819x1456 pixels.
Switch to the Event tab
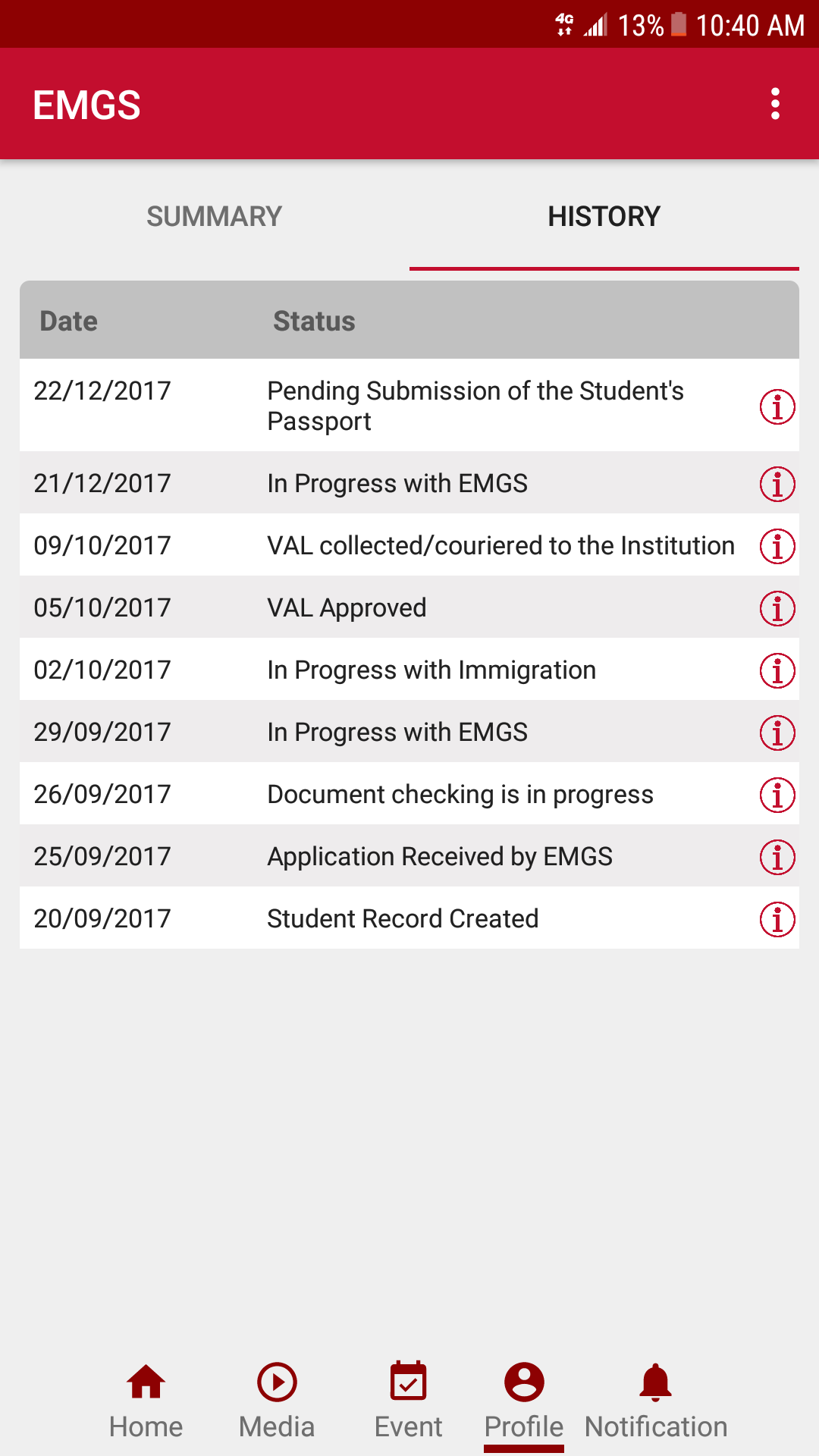(x=408, y=1400)
